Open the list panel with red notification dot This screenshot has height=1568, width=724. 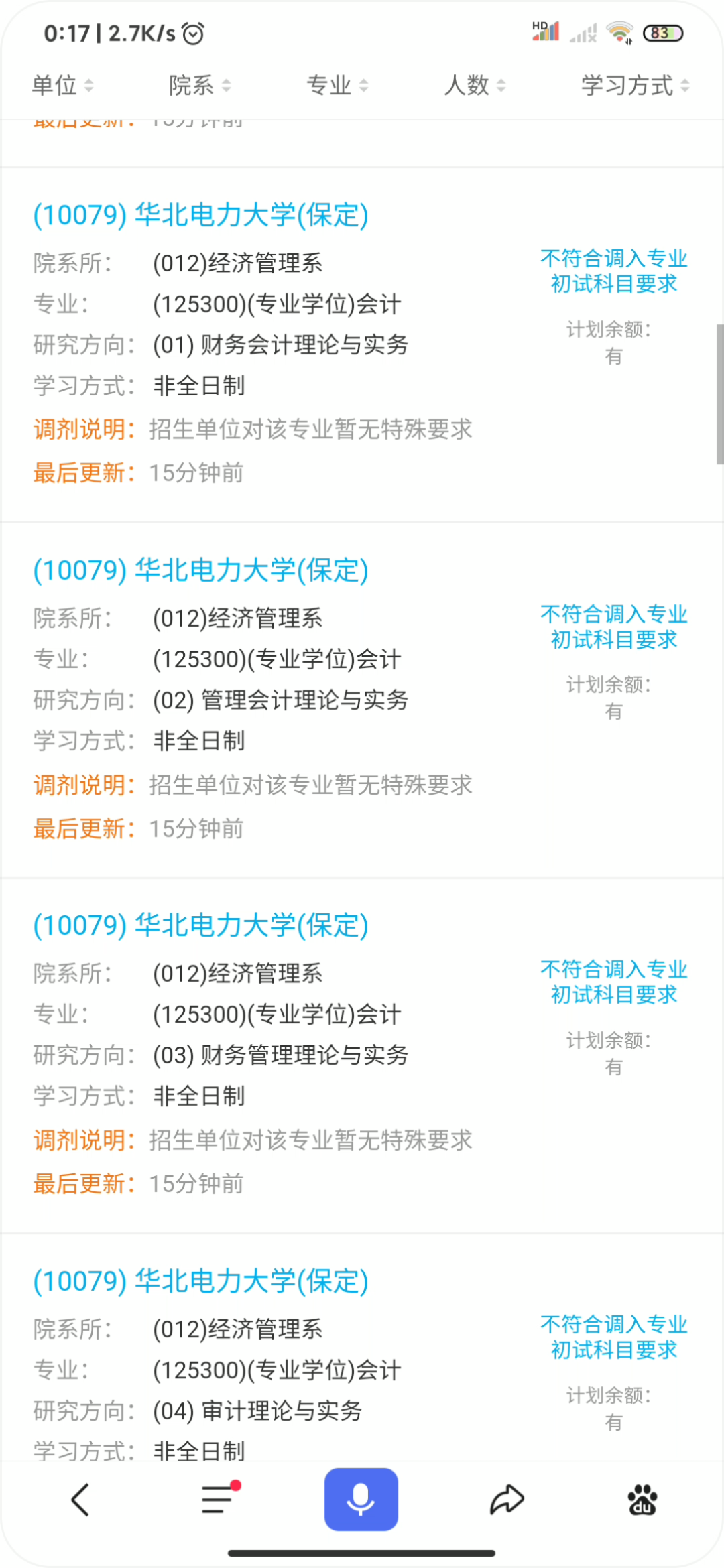[217, 1499]
